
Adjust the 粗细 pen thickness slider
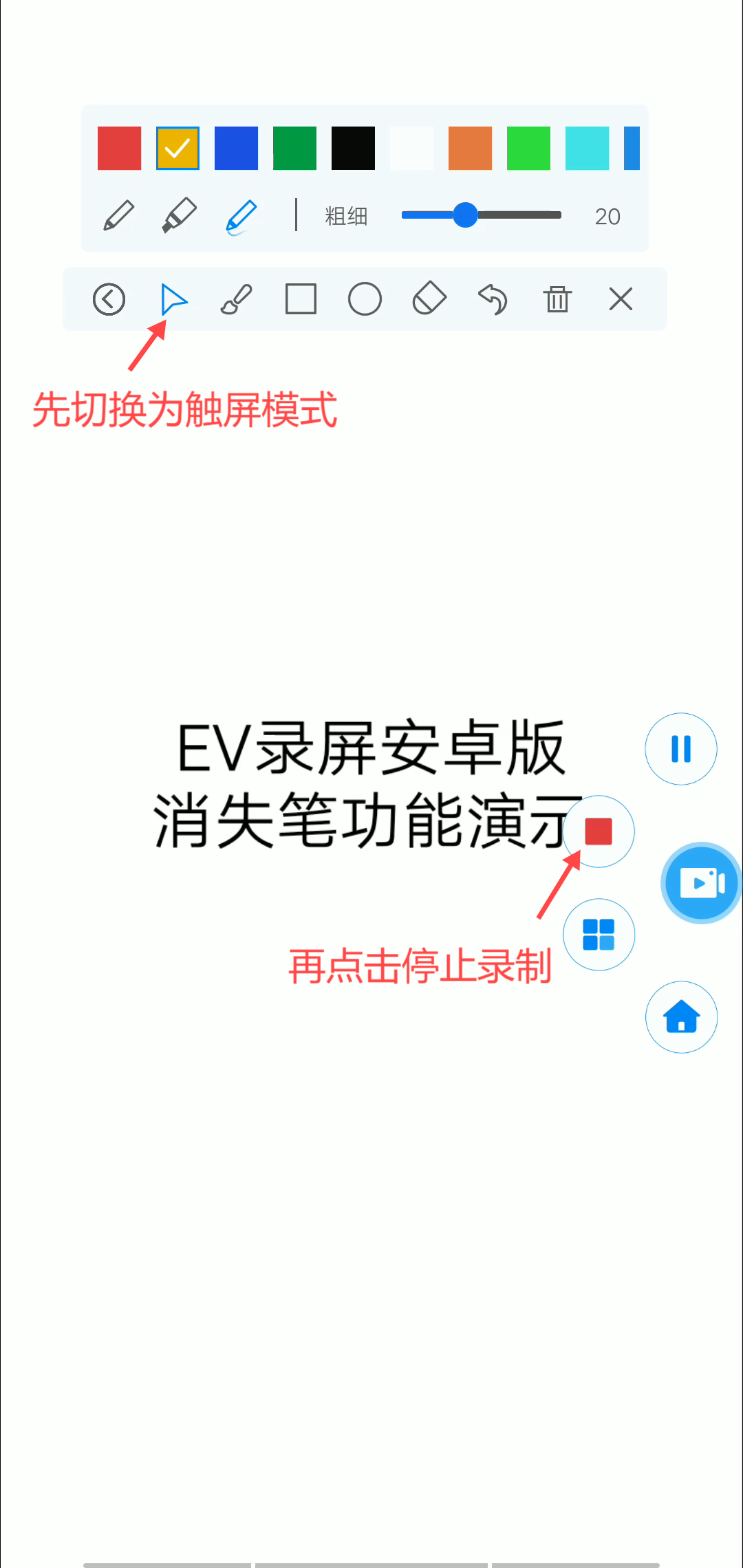465,216
